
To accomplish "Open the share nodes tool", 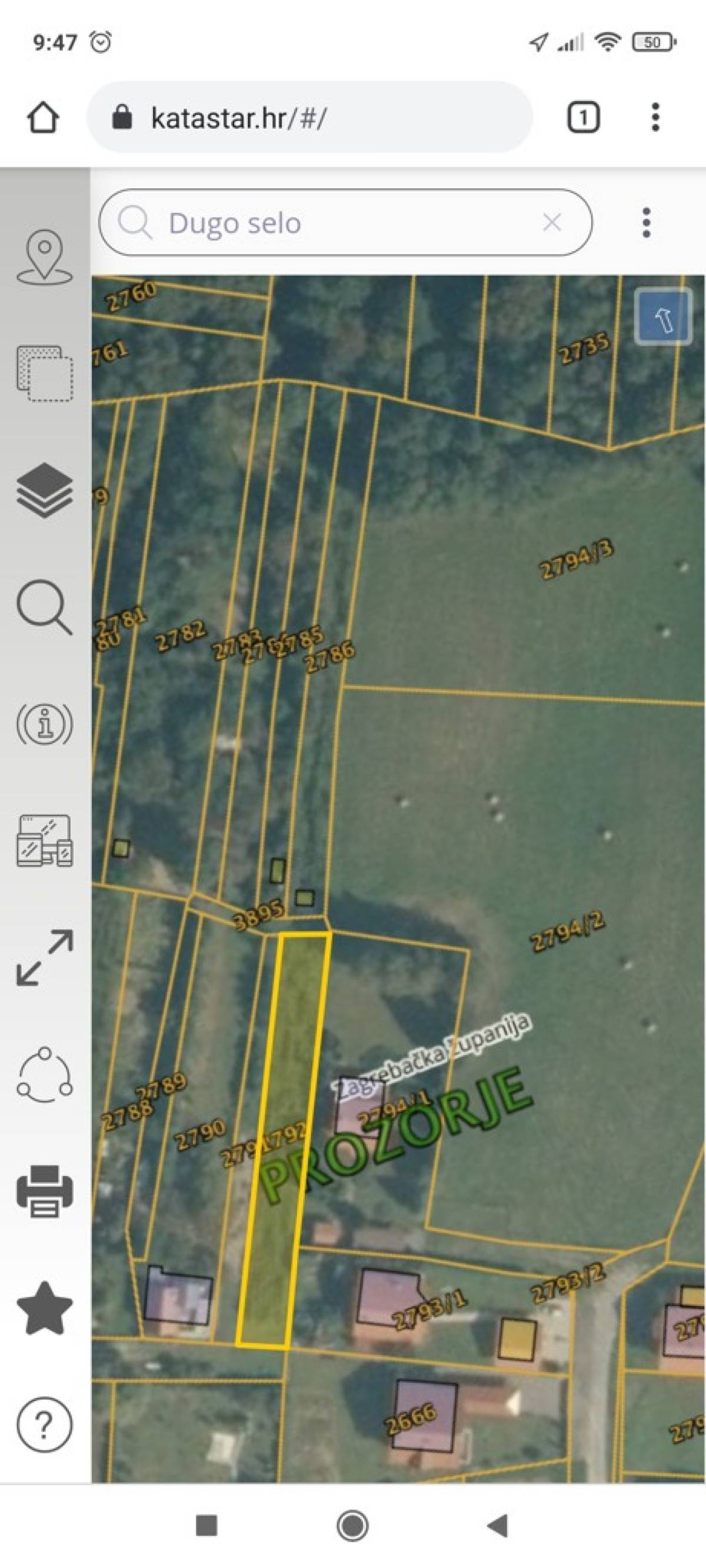I will [45, 1074].
